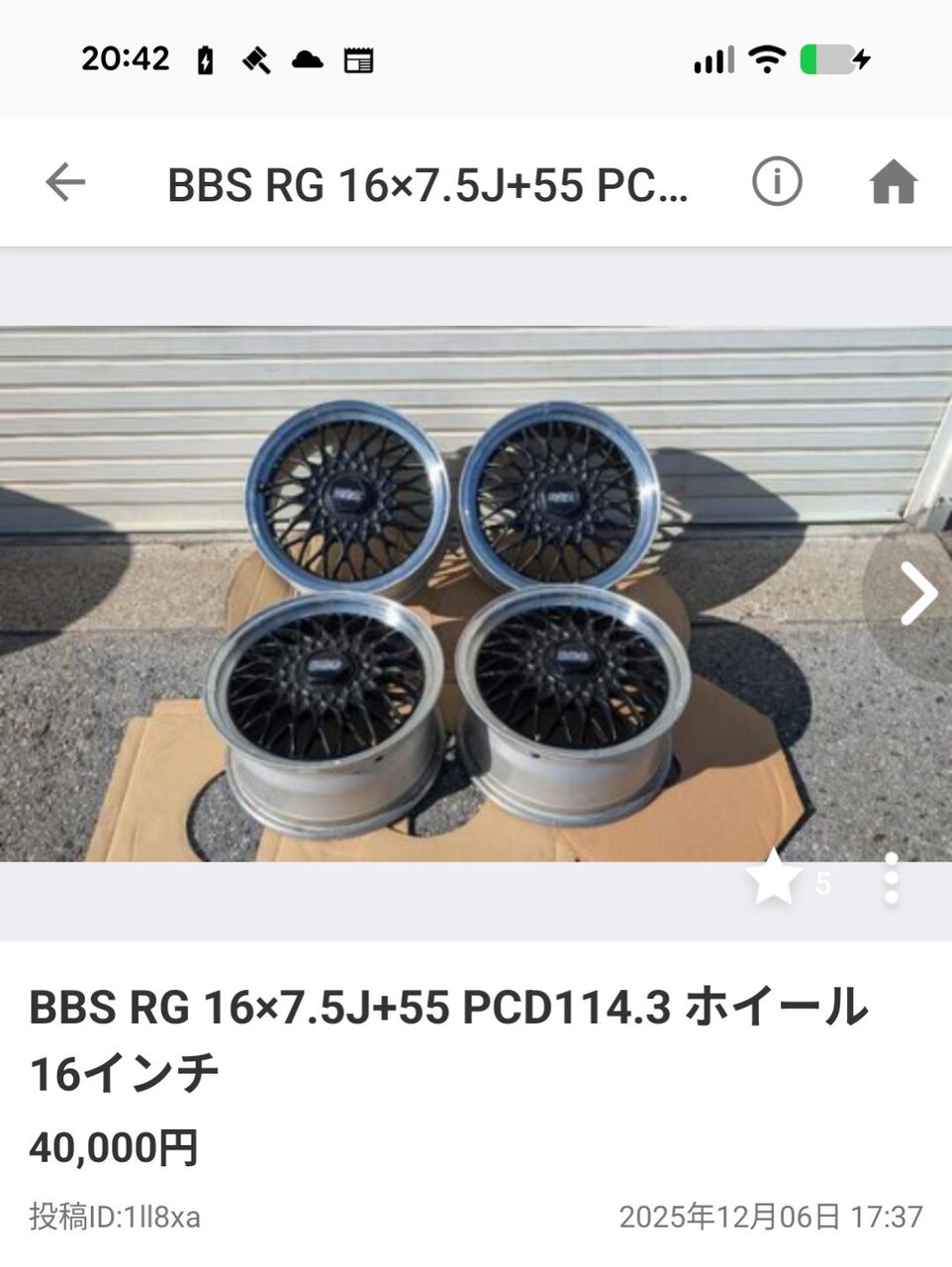The height and width of the screenshot is (1267, 952).
Task: Open the three-dot overflow menu
Action: pyautogui.click(x=891, y=879)
